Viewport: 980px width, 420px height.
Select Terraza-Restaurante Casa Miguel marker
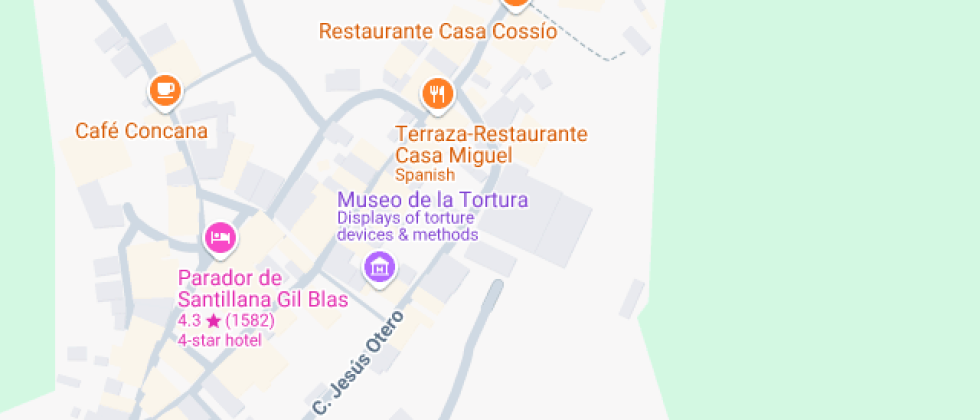[436, 95]
